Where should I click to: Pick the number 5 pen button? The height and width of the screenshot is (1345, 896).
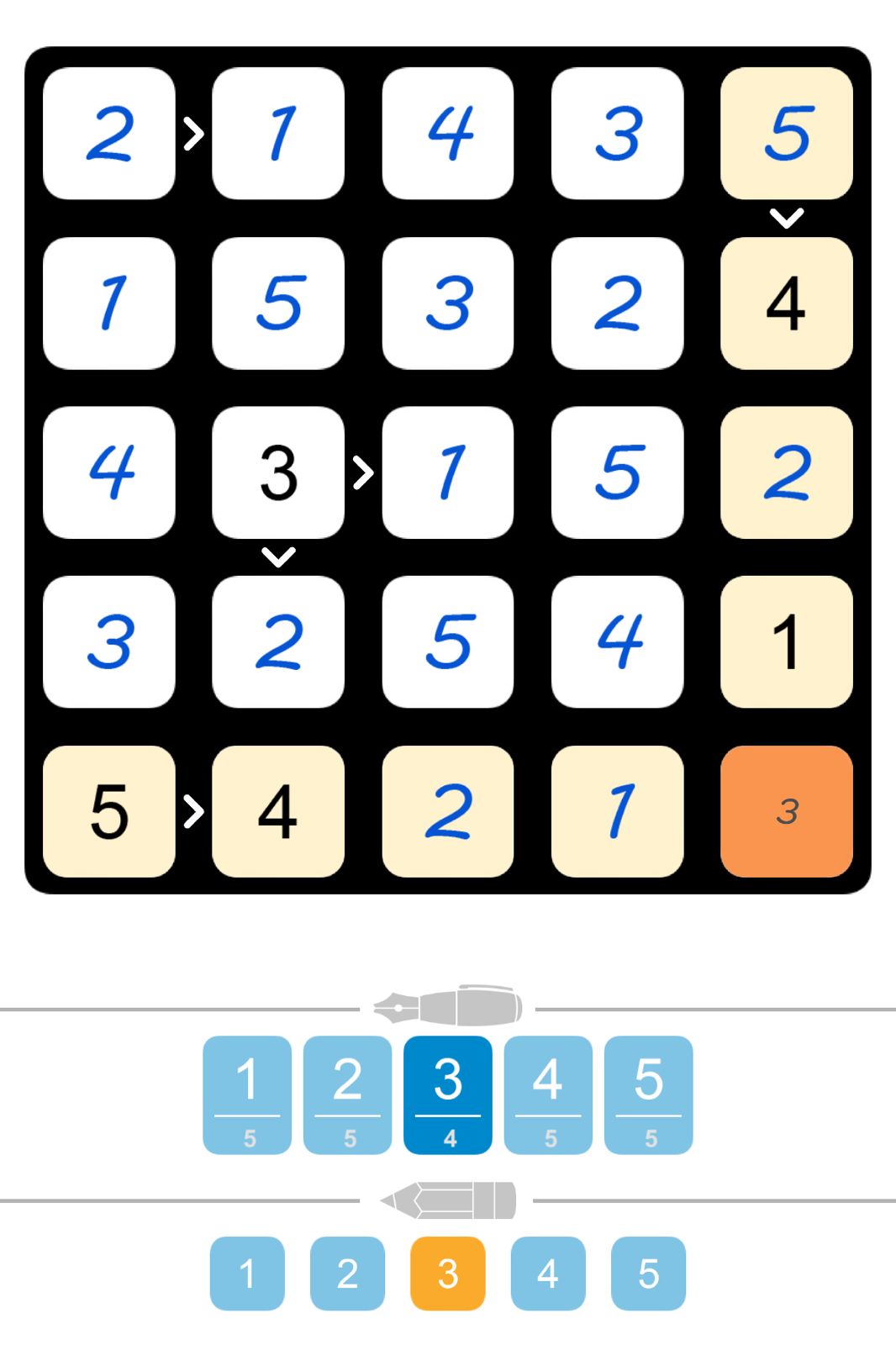click(650, 1095)
